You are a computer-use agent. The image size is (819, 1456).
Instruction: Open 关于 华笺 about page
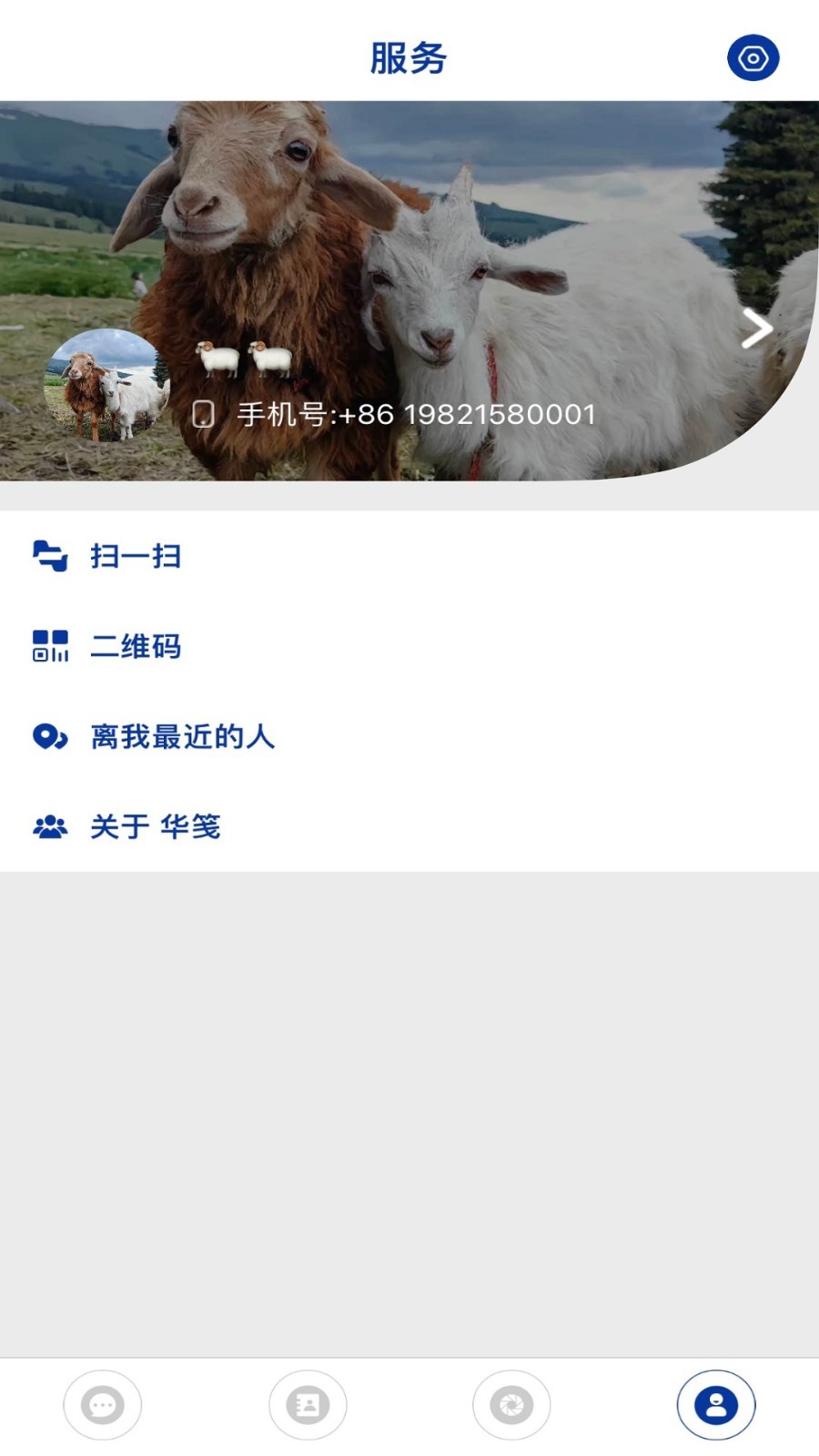[x=409, y=826]
